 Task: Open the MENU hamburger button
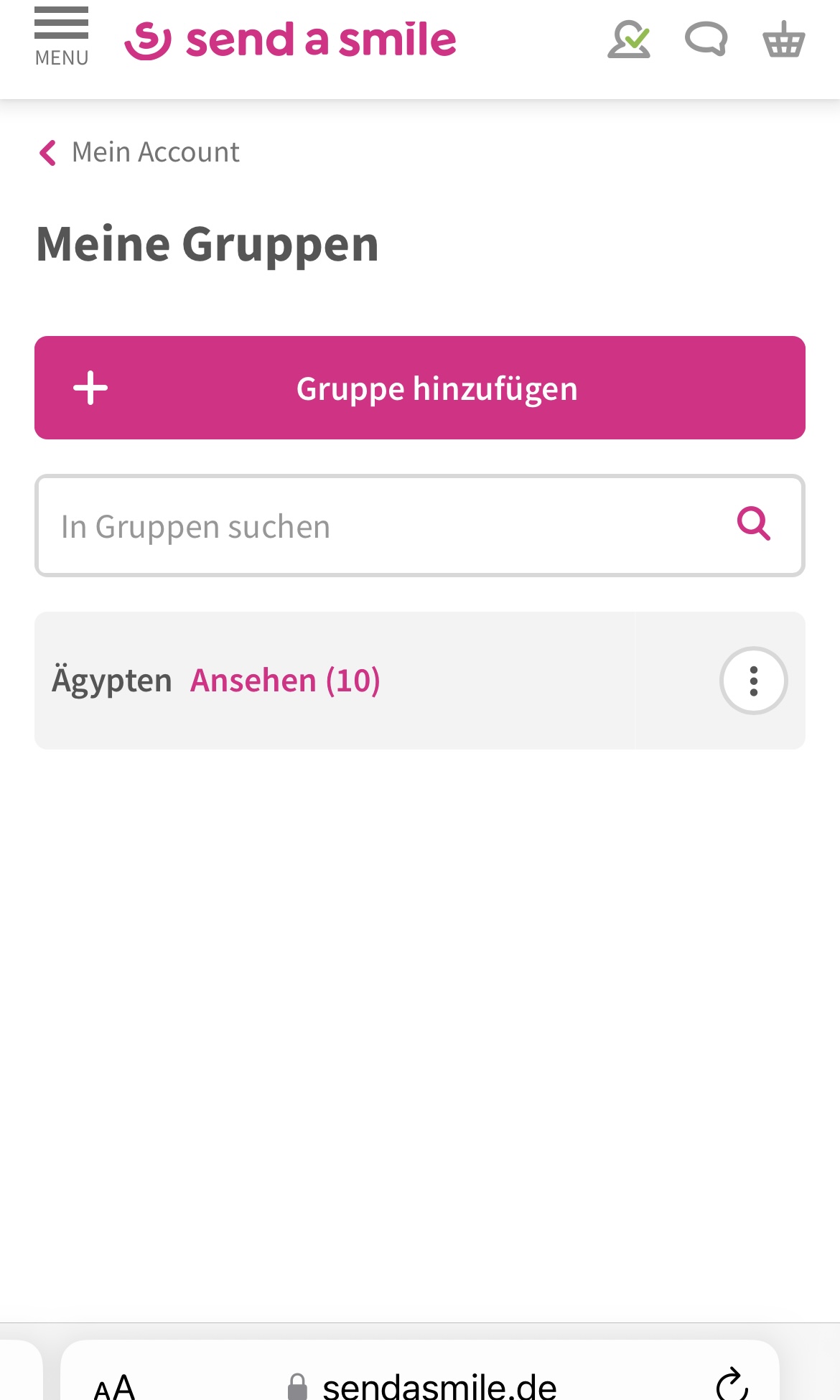click(62, 37)
